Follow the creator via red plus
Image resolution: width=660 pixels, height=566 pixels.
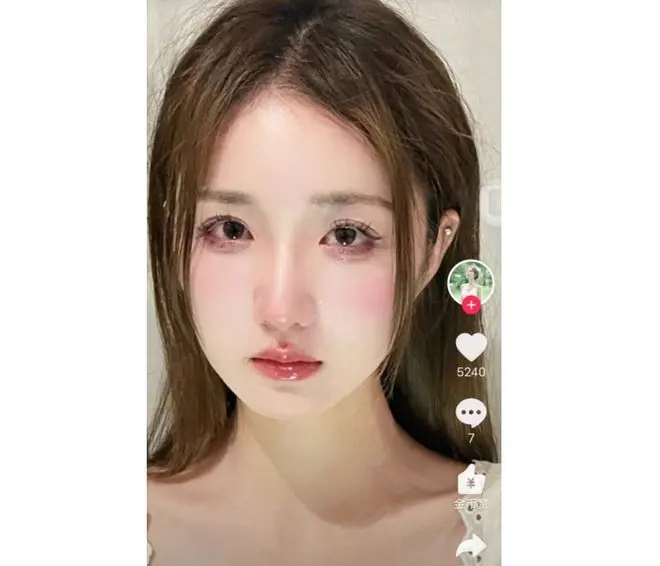[471, 305]
